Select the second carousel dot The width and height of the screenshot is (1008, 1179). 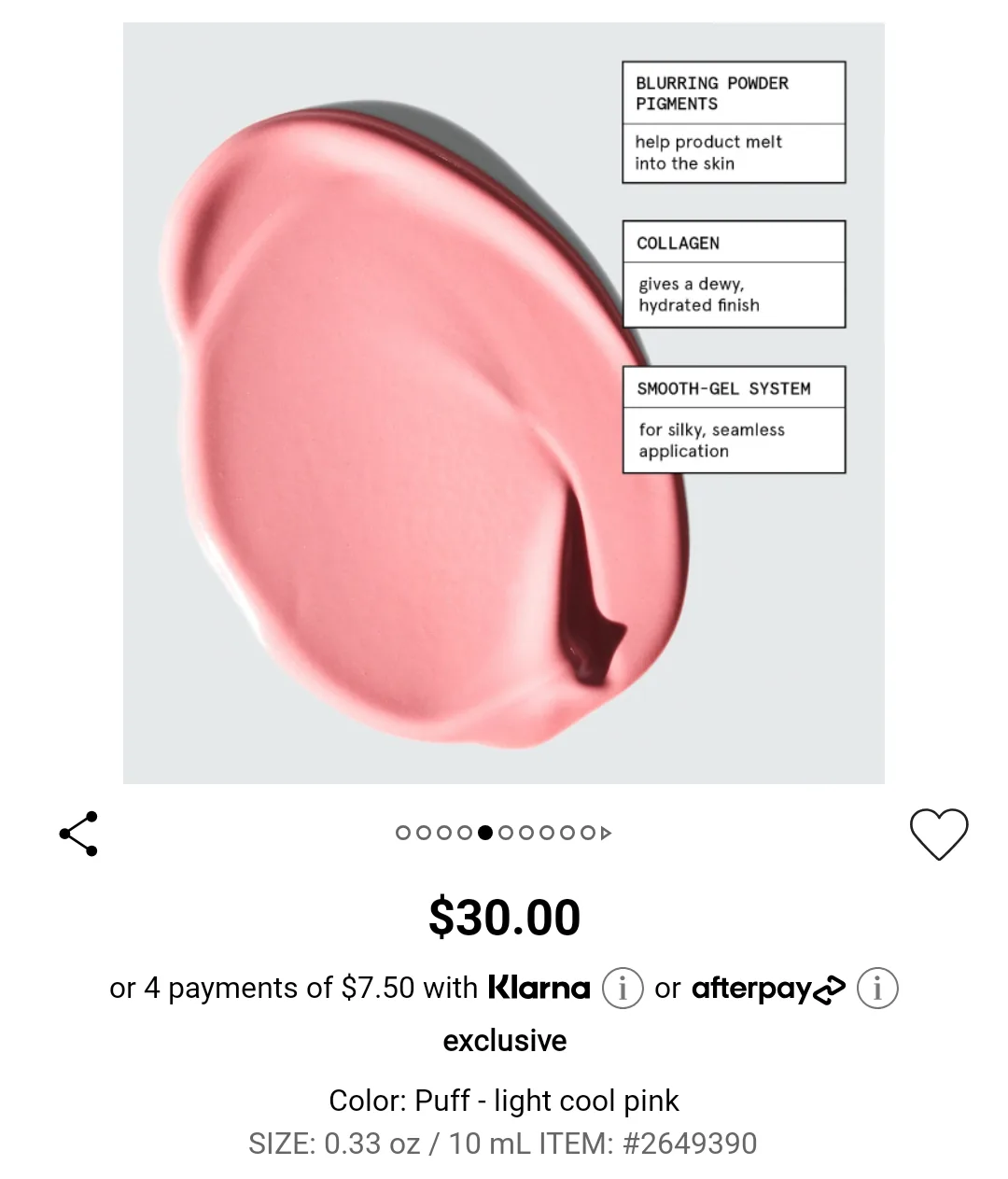click(x=424, y=833)
